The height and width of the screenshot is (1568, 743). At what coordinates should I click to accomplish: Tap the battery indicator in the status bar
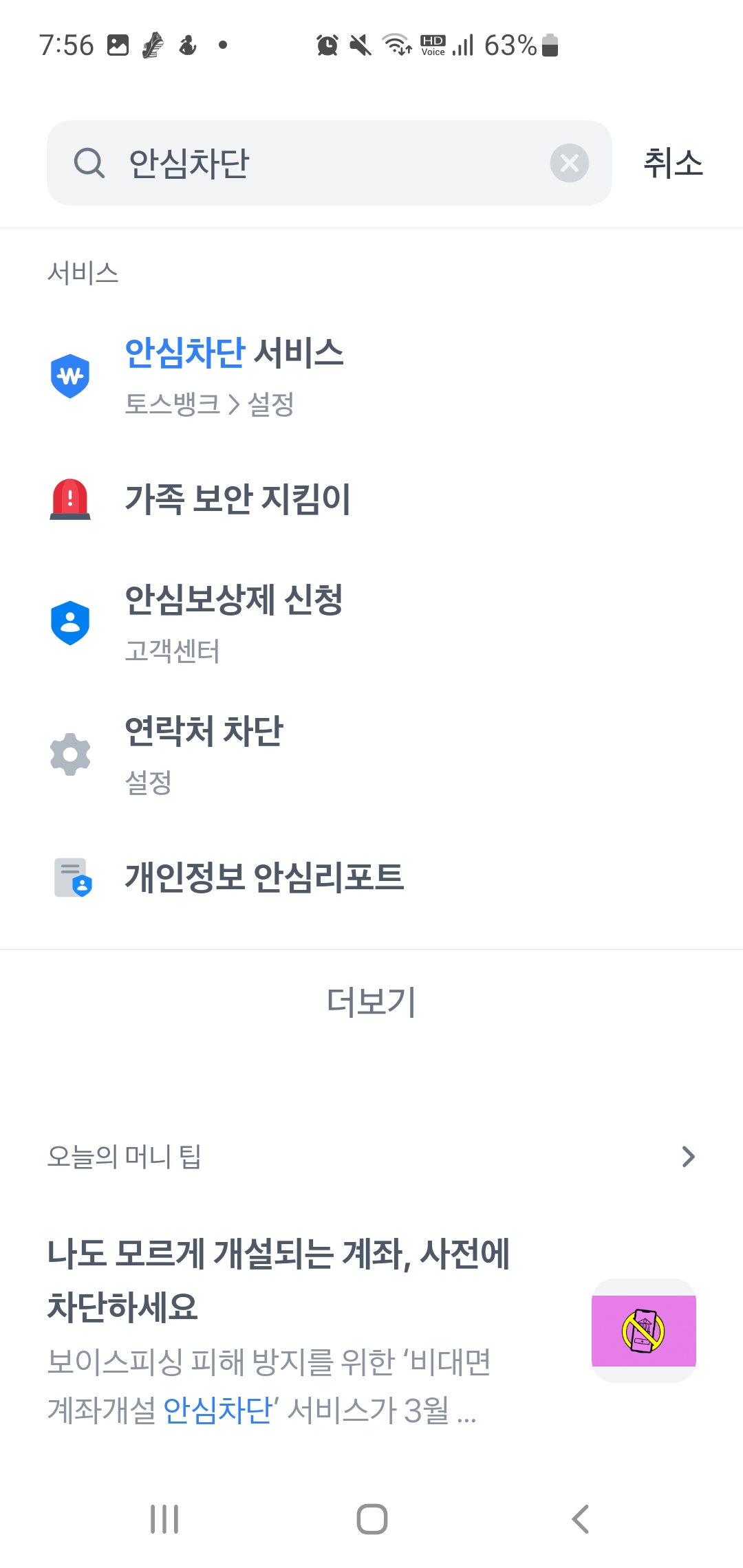point(547,45)
